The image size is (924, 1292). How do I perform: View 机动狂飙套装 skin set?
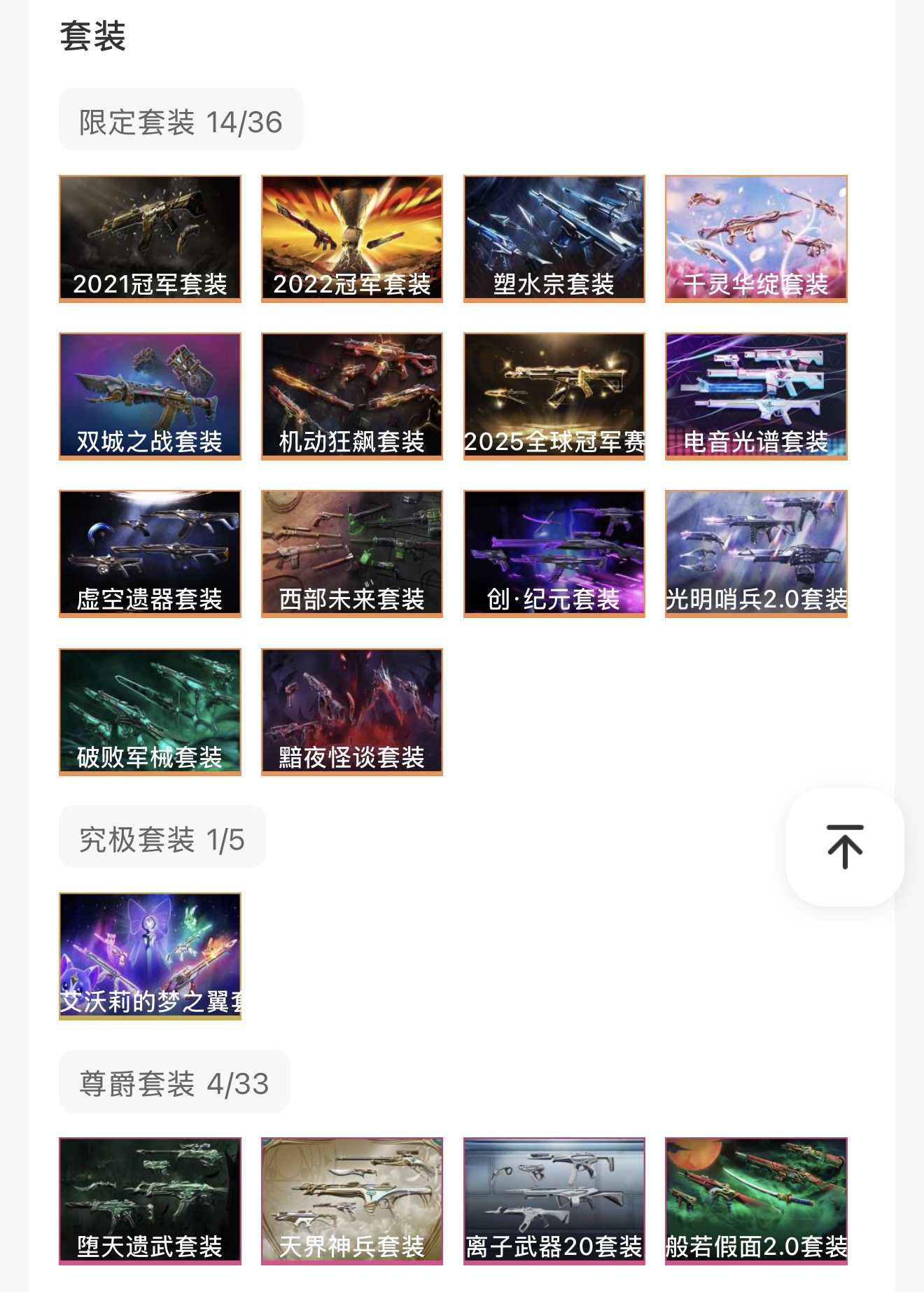pyautogui.click(x=351, y=396)
